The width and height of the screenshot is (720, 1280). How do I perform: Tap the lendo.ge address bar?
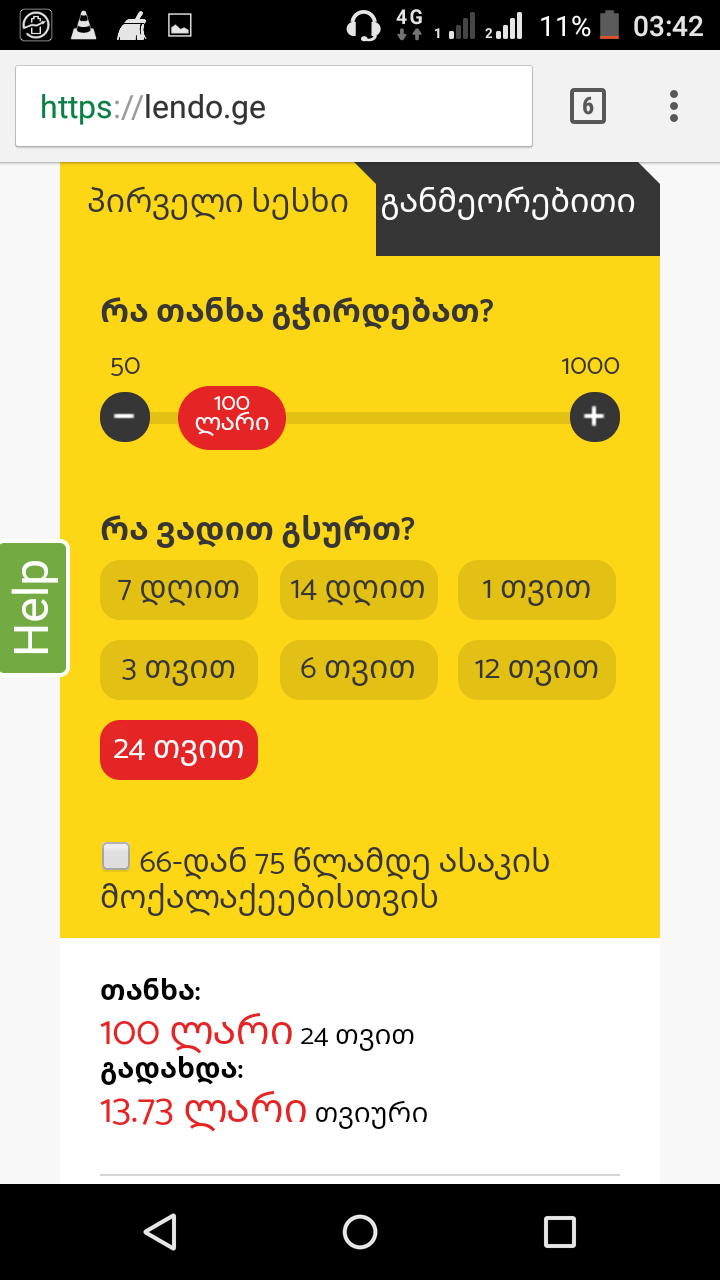pyautogui.click(x=273, y=106)
